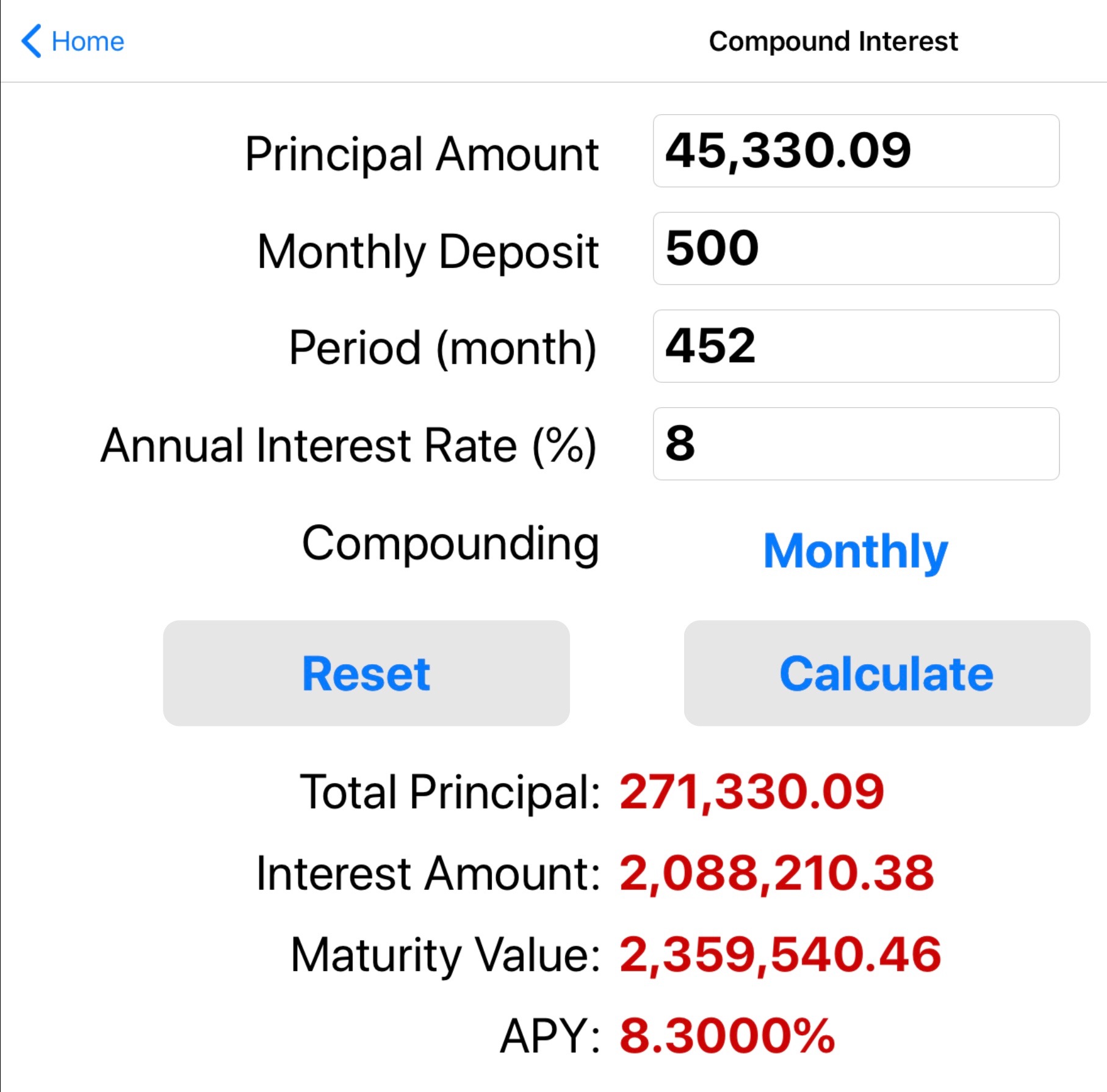Image resolution: width=1107 pixels, height=1092 pixels.
Task: Reset all calculator fields
Action: pos(366,673)
